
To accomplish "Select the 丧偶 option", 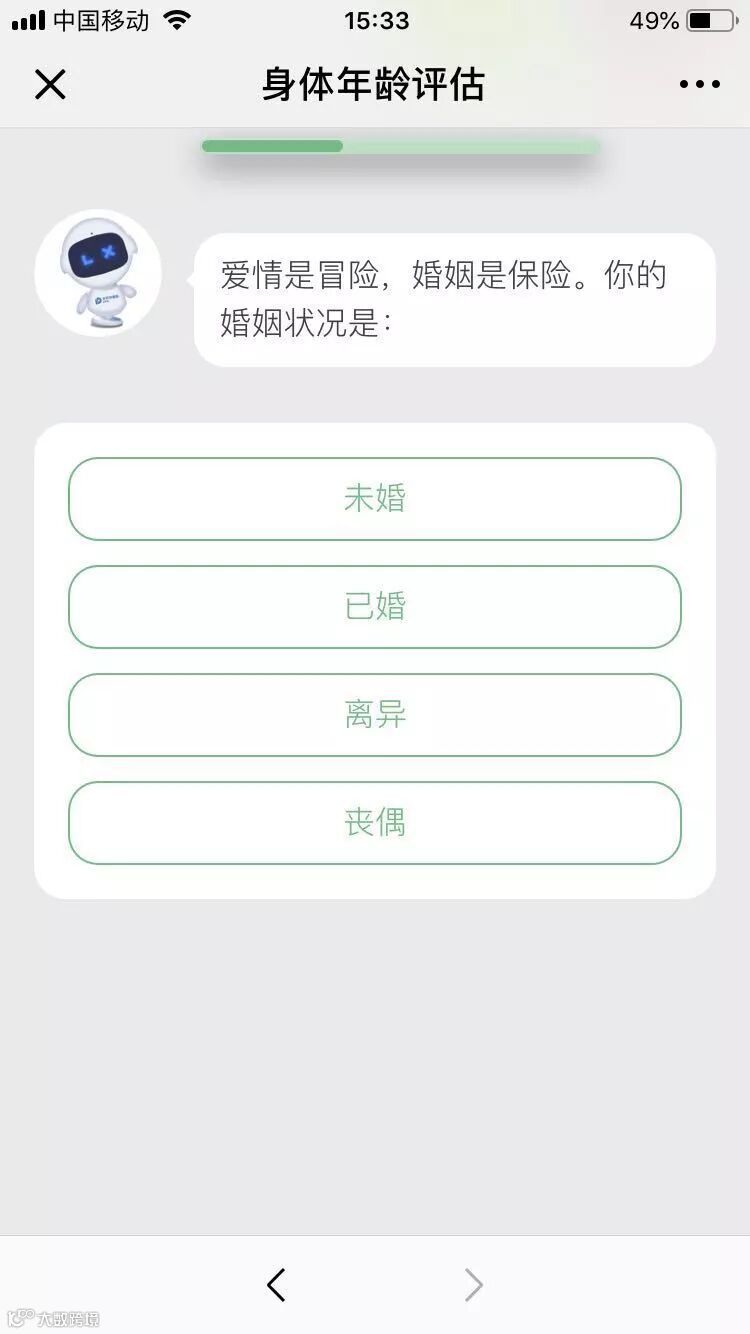I will tap(375, 823).
